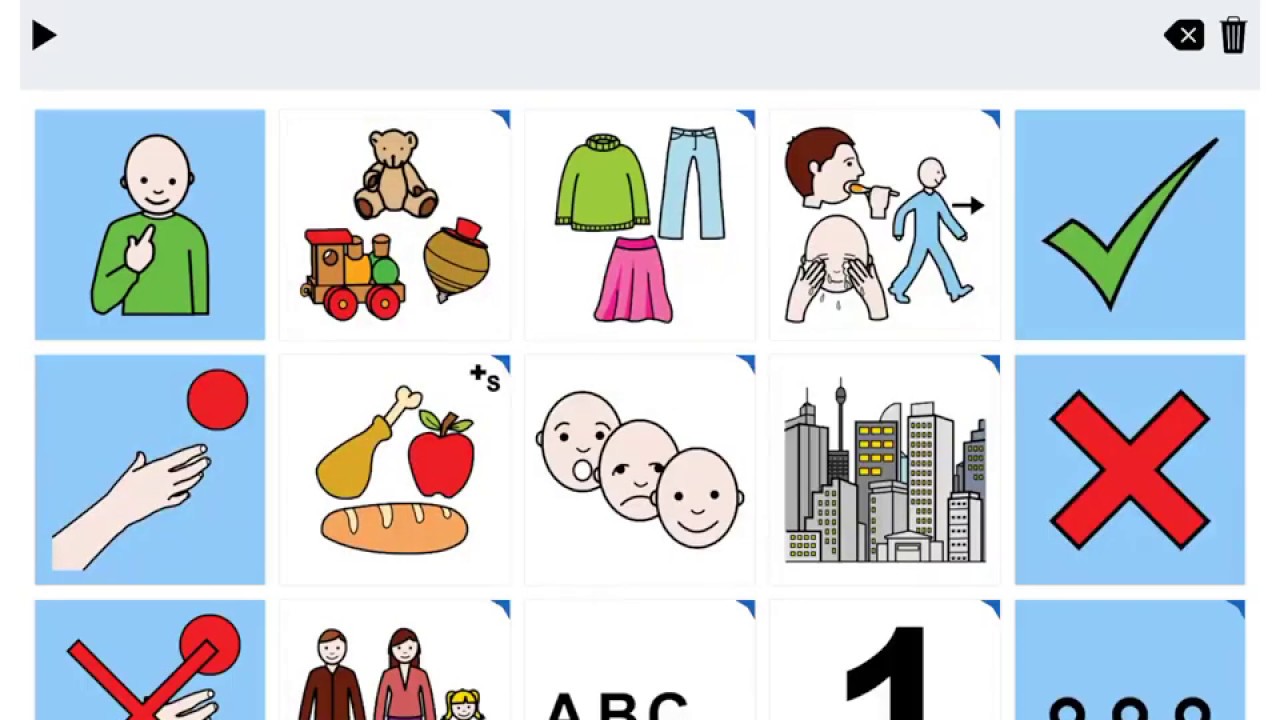Screen dimensions: 1280x720
Task: Open the daily actions category tile
Action: (x=885, y=225)
